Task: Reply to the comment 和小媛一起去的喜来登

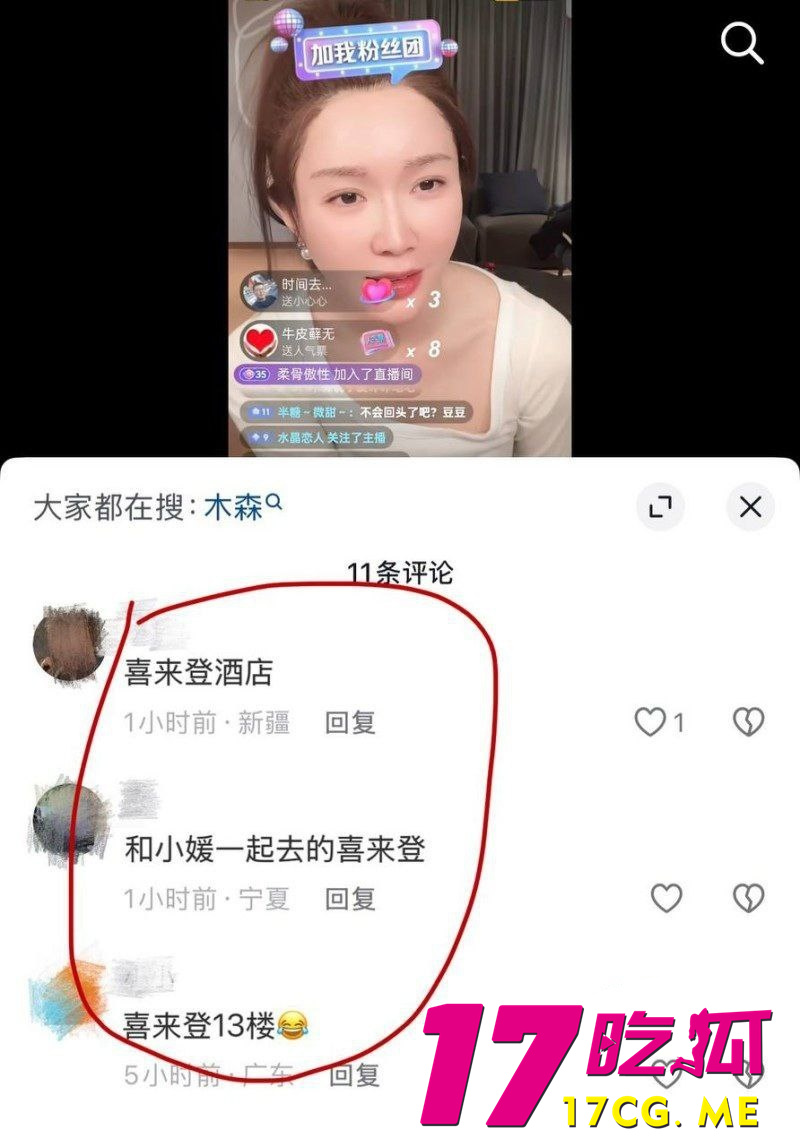Action: (x=350, y=899)
